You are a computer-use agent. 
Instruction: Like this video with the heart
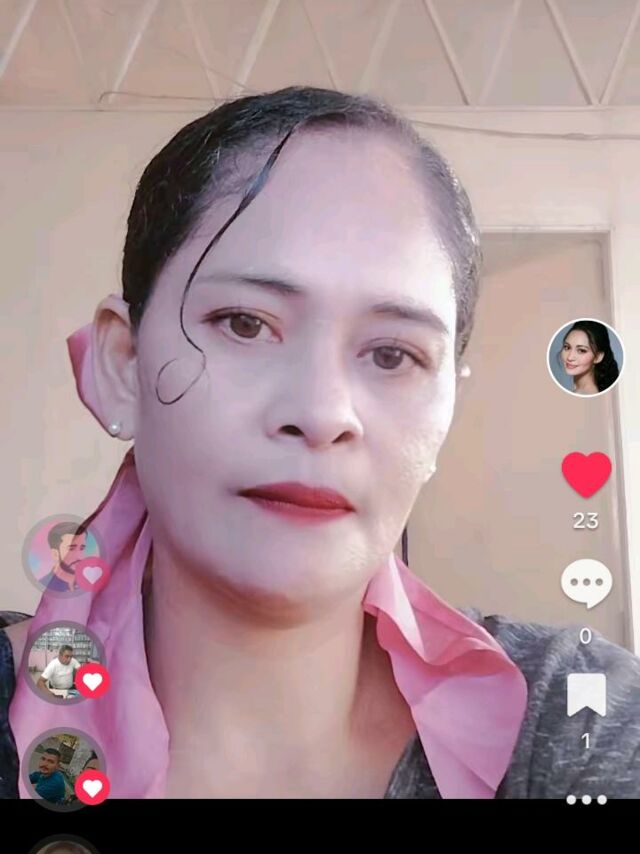[586, 475]
